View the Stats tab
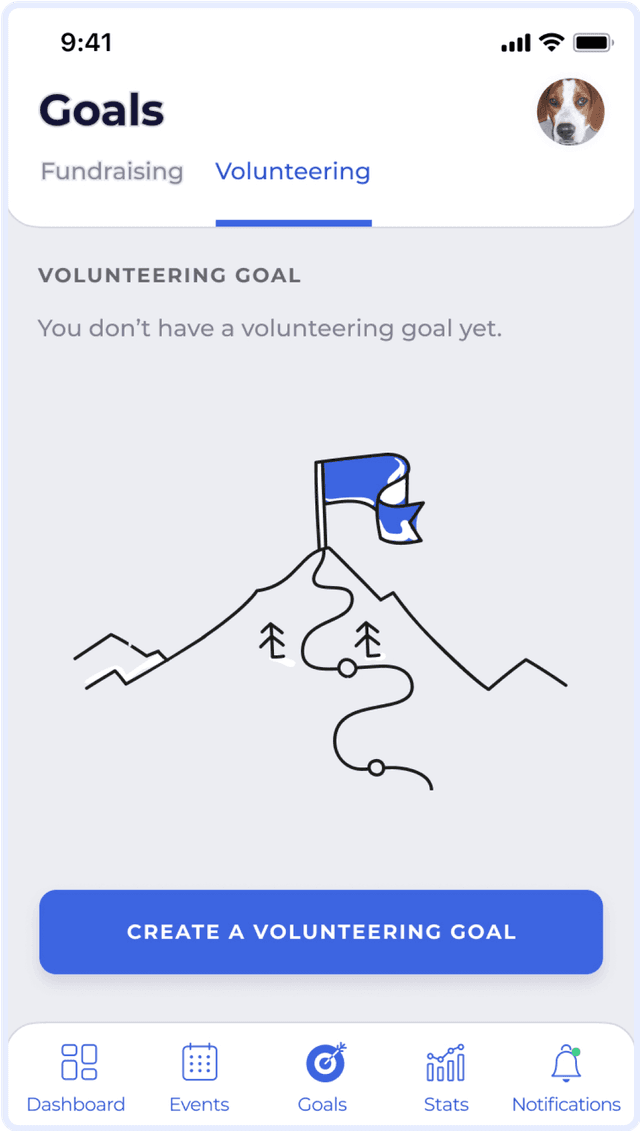This screenshot has width=640, height=1131. (x=446, y=1077)
